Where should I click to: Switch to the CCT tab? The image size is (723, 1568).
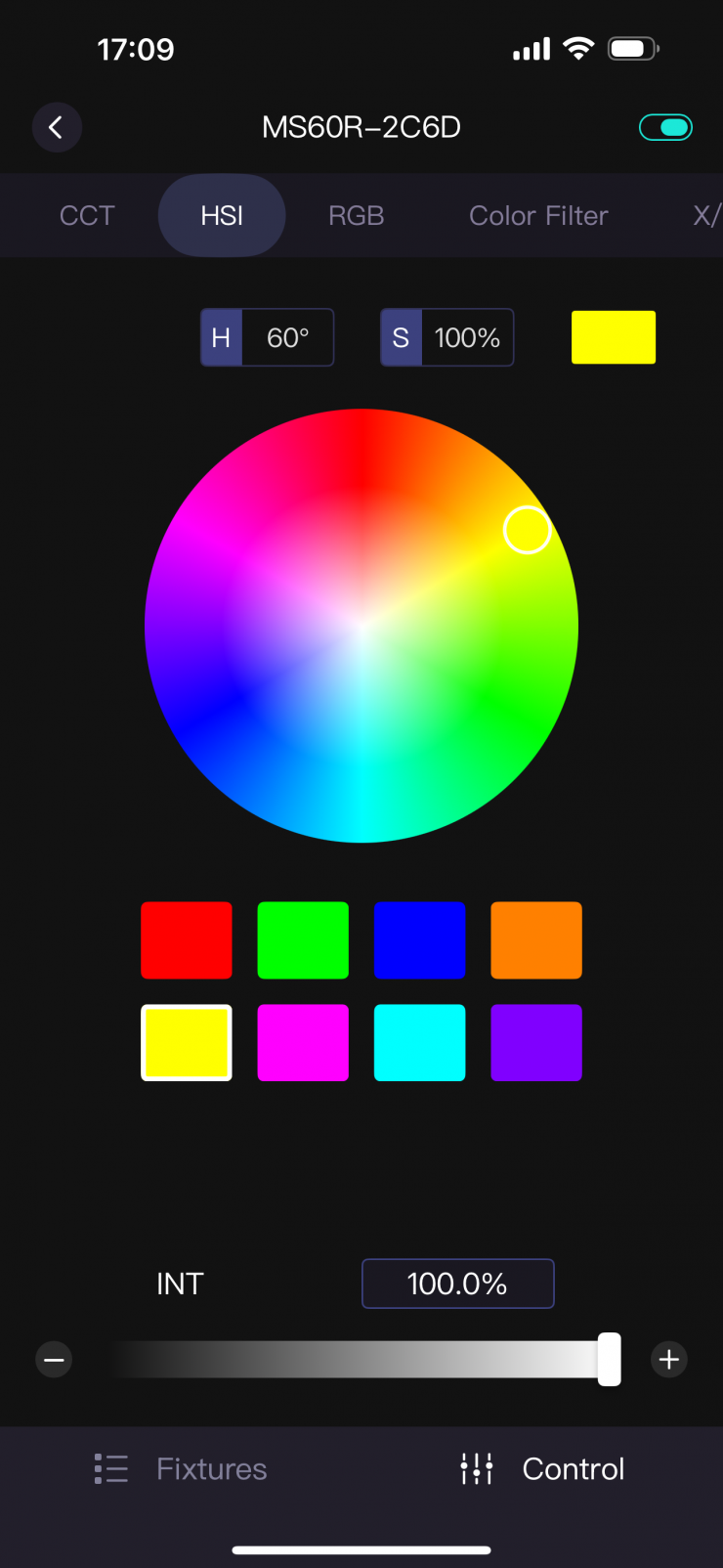tap(87, 216)
